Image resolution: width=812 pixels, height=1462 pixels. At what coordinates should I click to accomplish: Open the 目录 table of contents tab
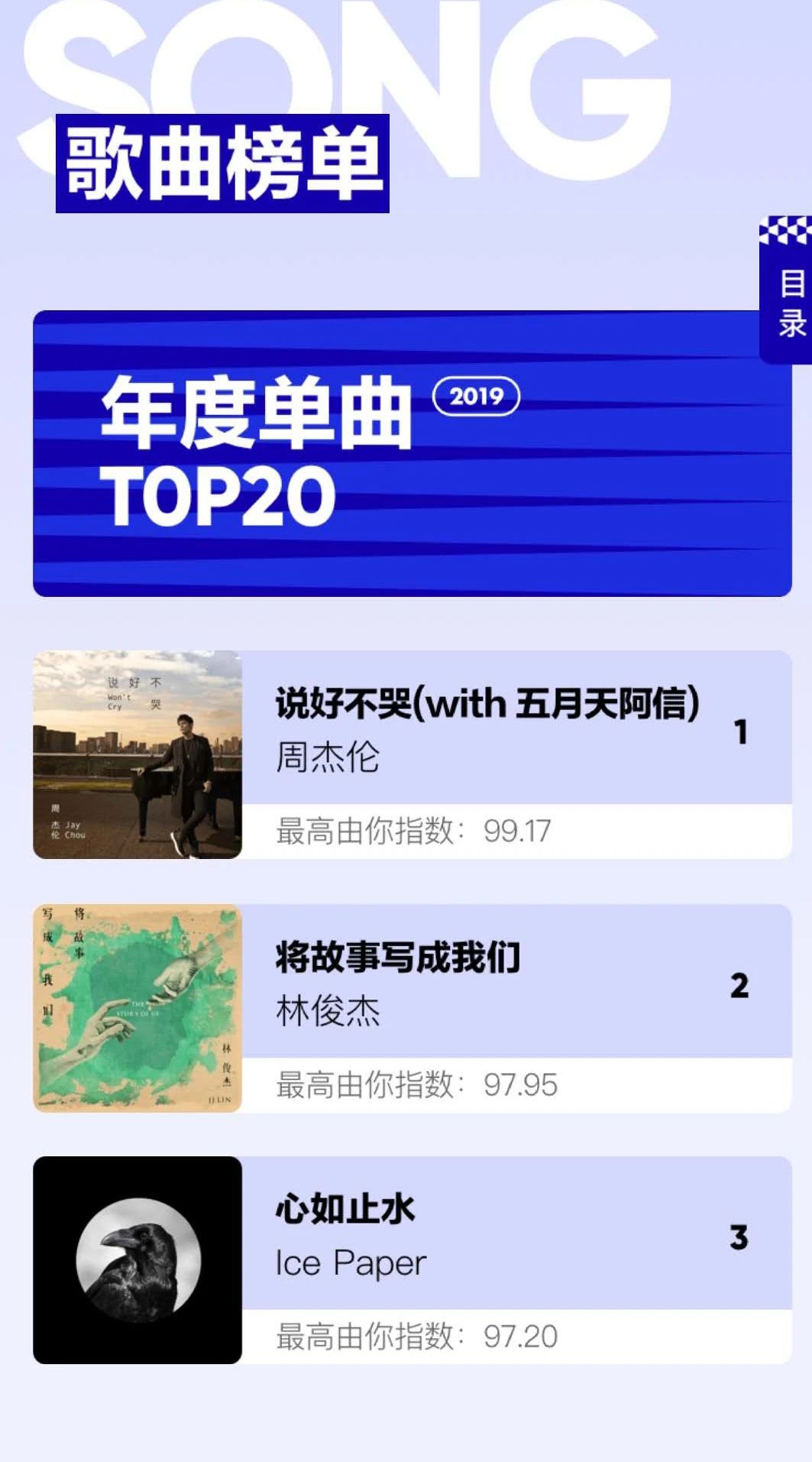[x=787, y=306]
